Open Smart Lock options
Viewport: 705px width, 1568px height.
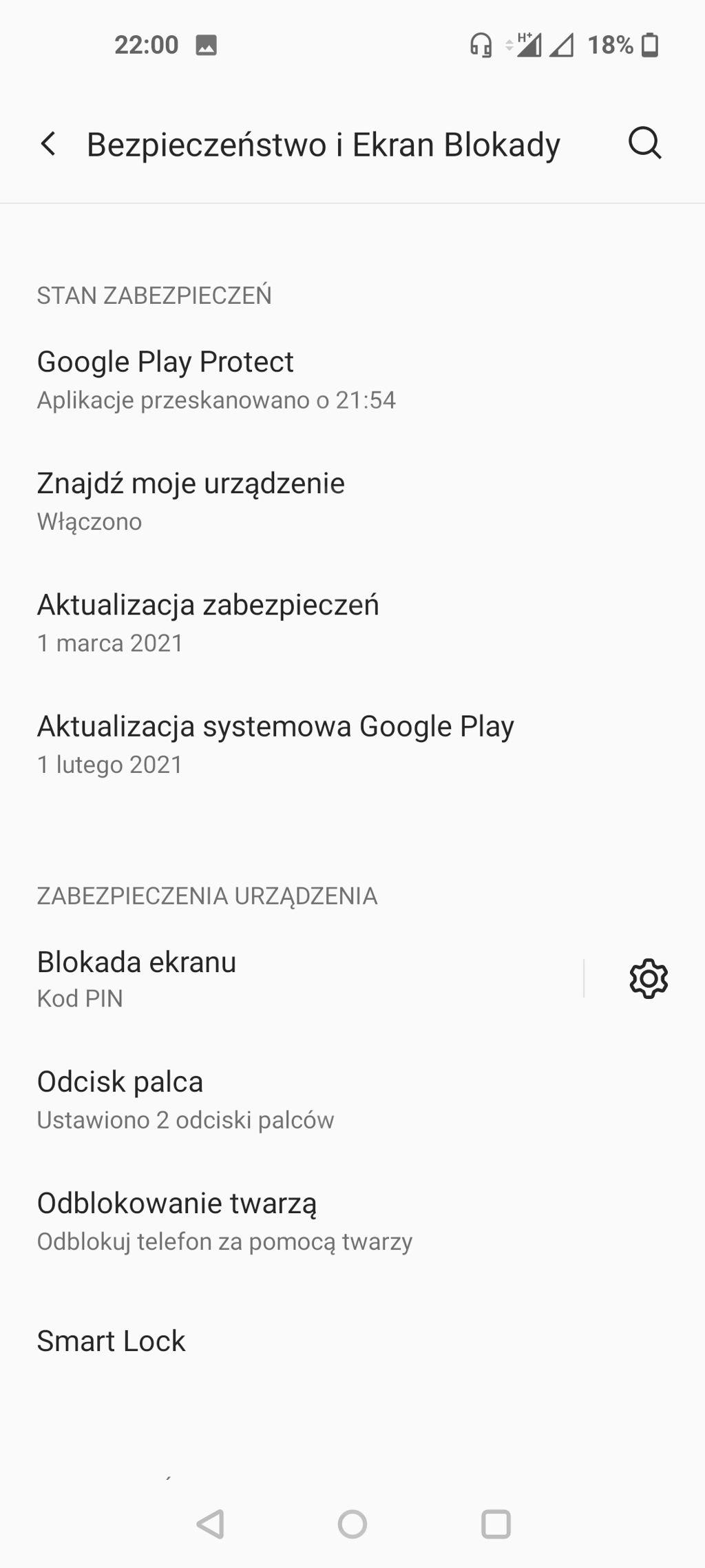[112, 1341]
